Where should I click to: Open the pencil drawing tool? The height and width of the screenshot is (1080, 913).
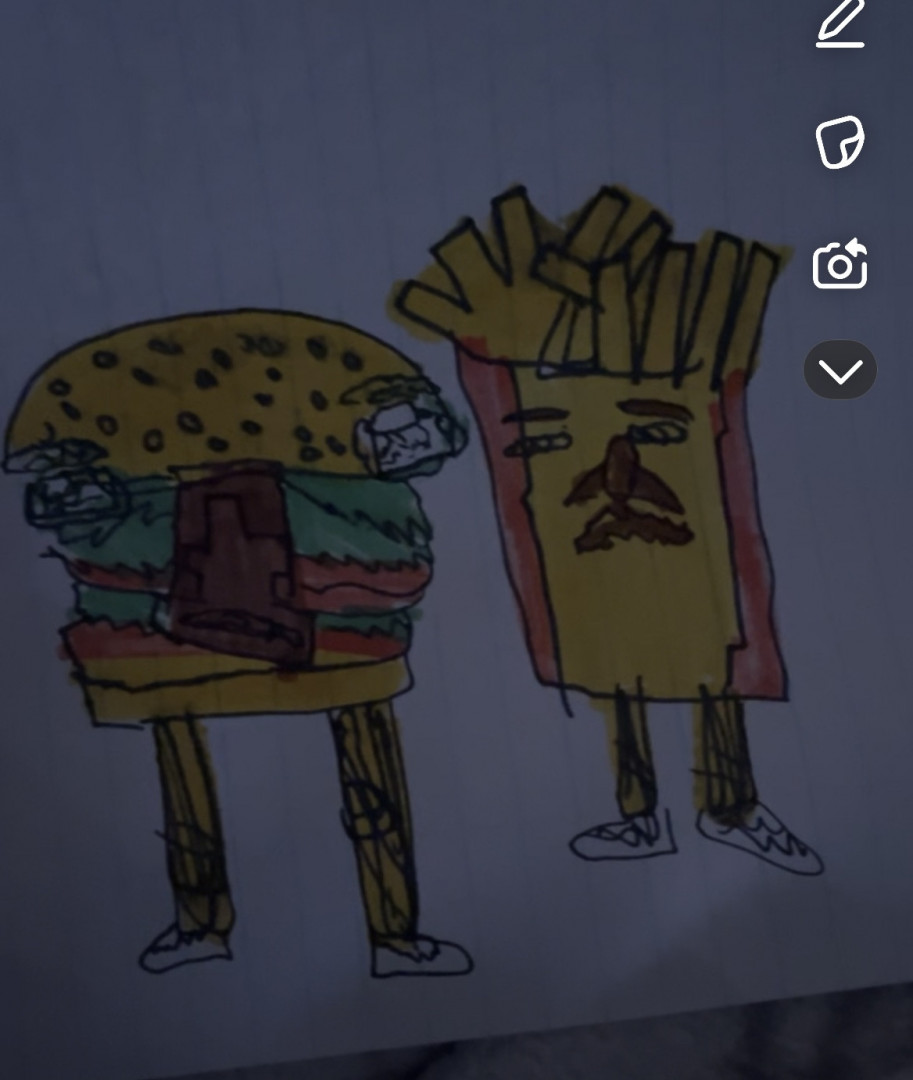tap(840, 24)
